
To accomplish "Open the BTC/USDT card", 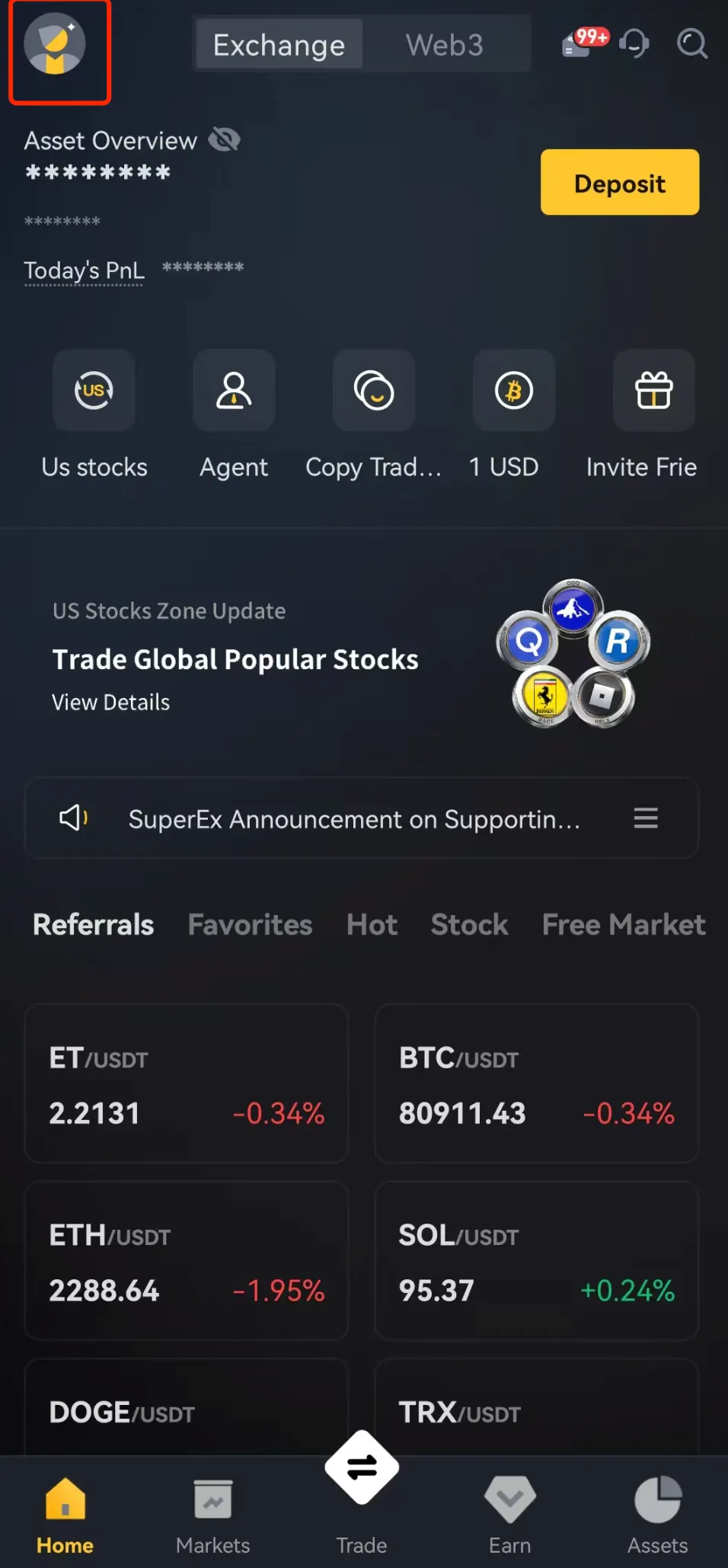I will [536, 1083].
